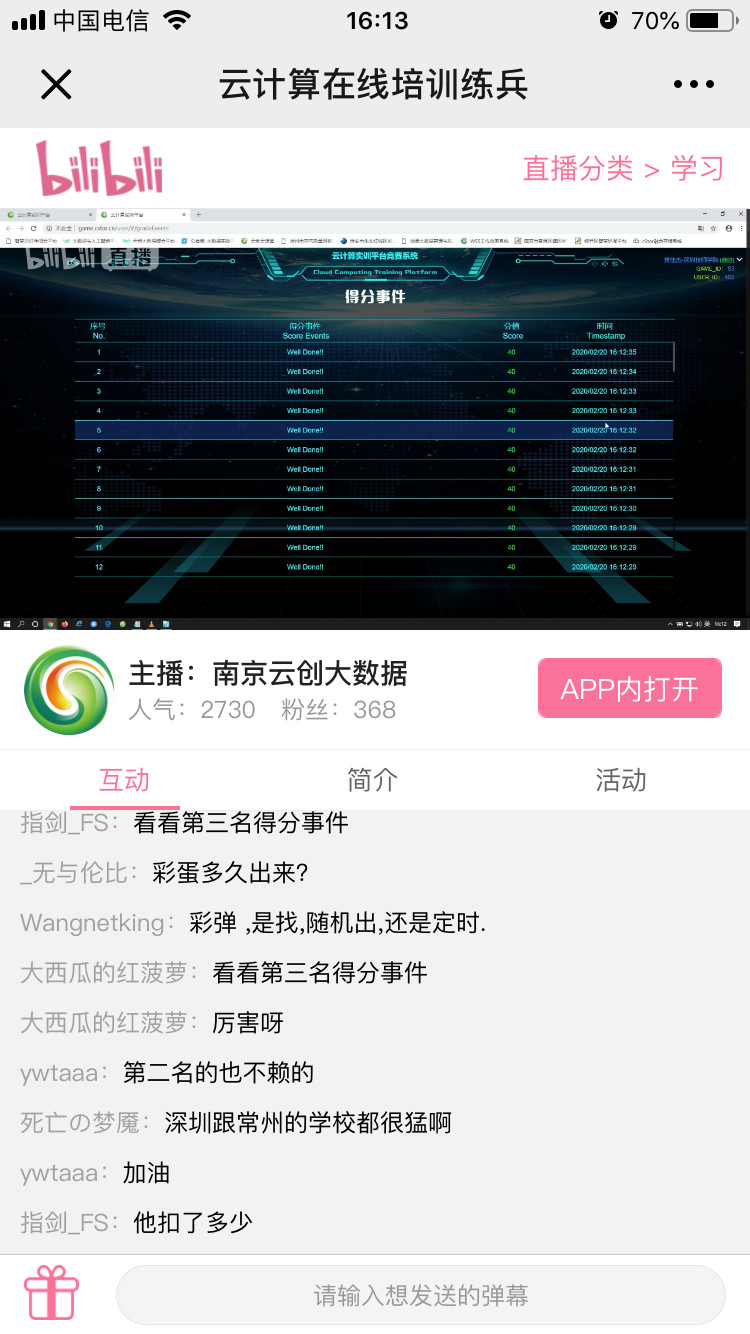Switch to the 活动 tab
The image size is (750, 1334).
[620, 780]
